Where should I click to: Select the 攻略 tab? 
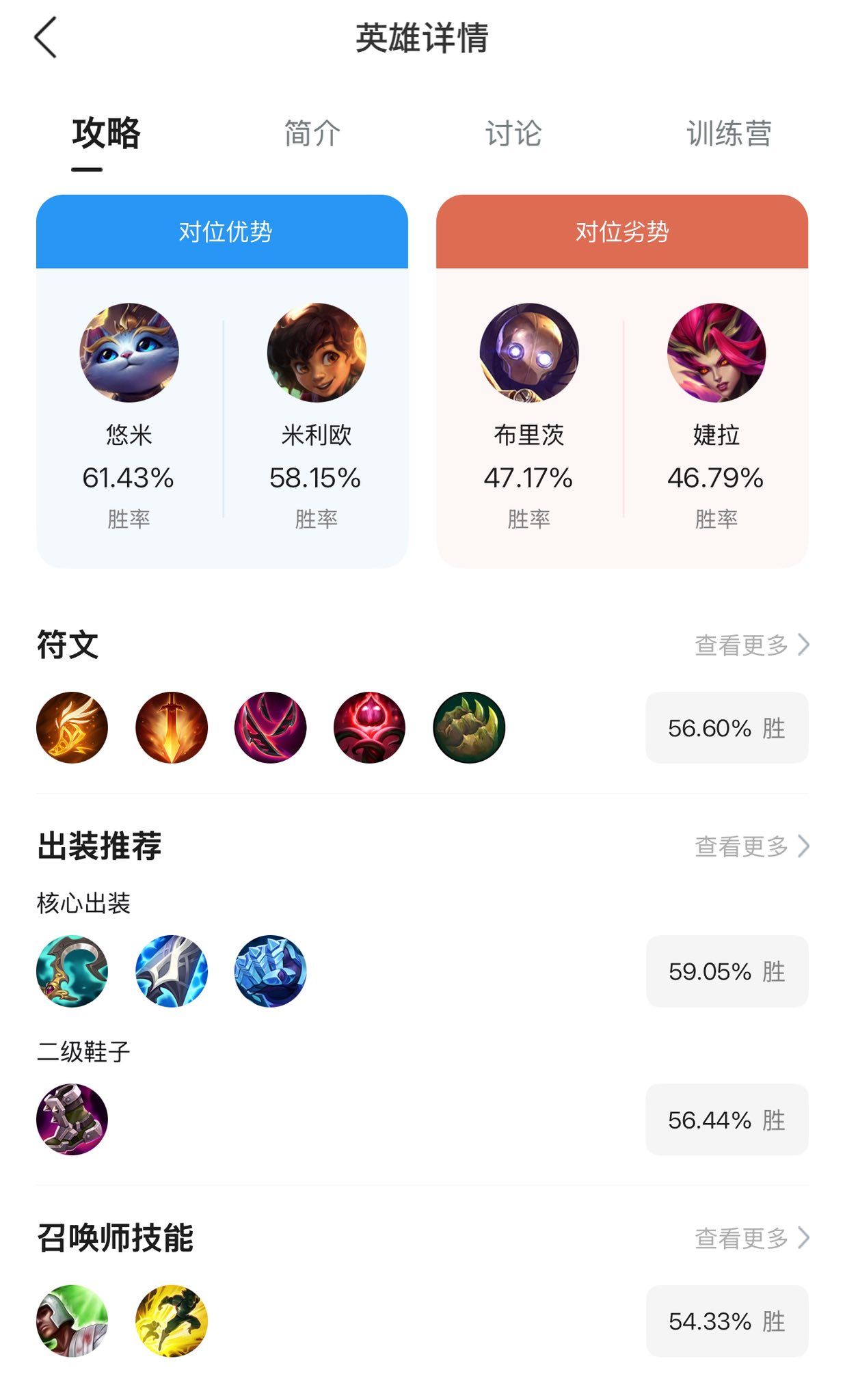click(106, 133)
